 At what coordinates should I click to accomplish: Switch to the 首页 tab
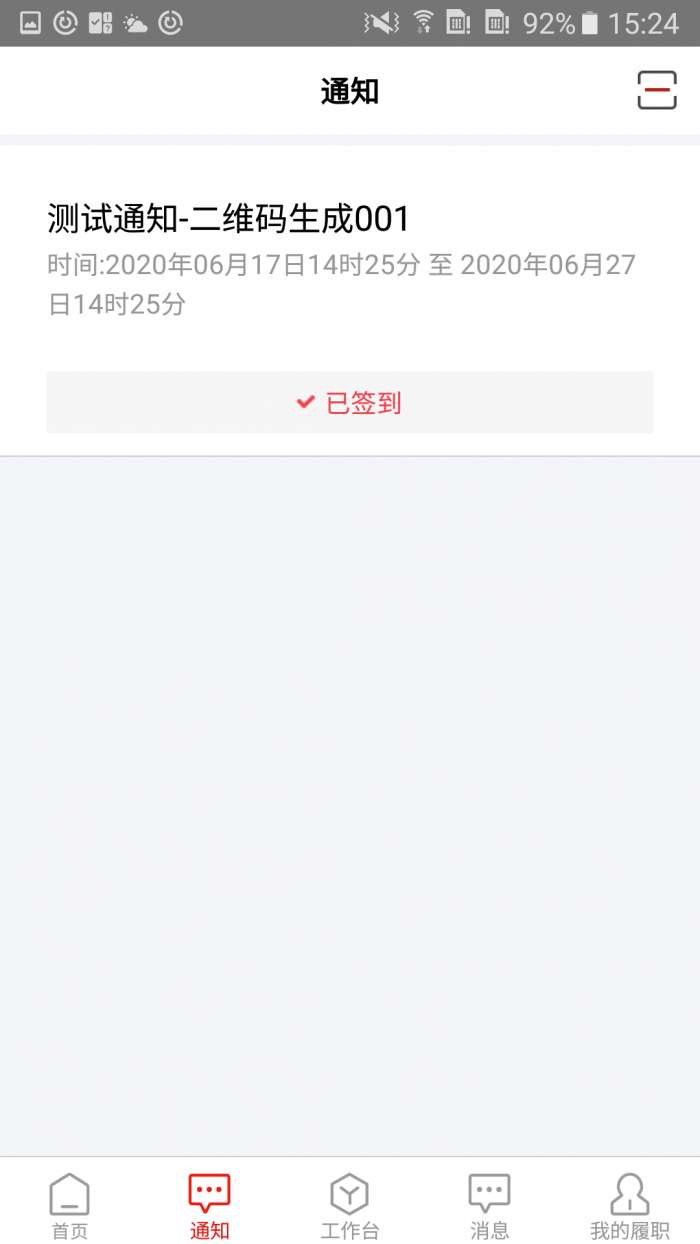tap(70, 1205)
